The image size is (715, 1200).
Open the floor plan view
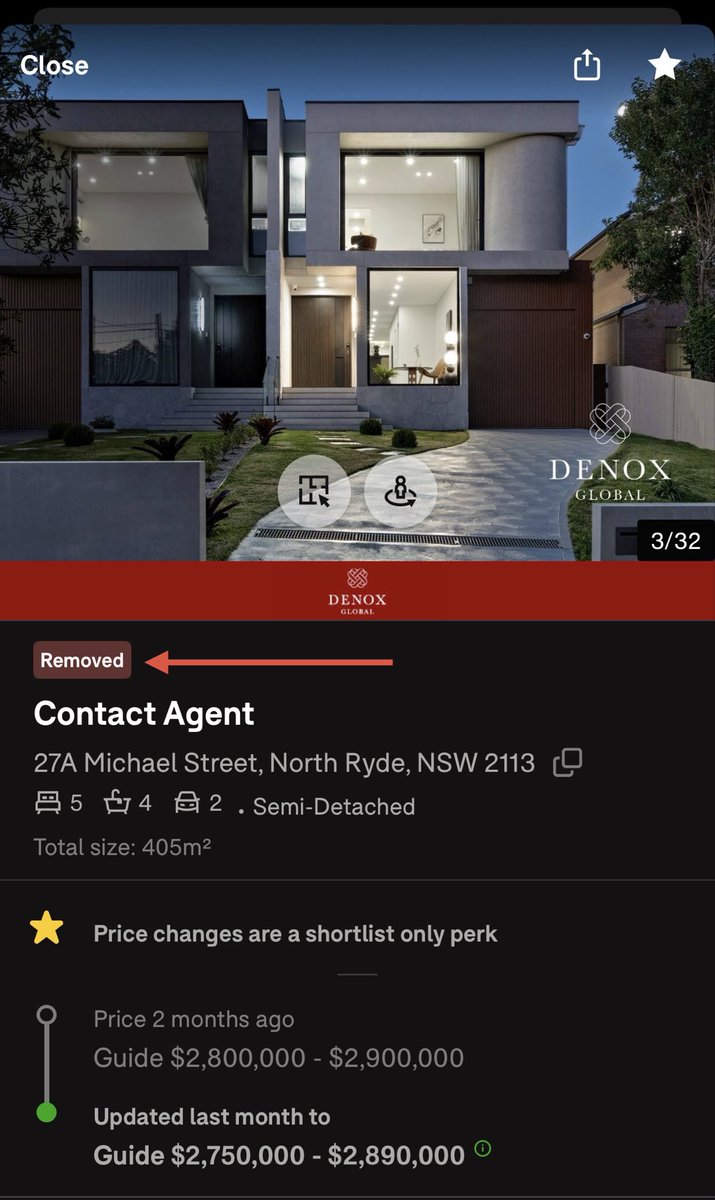[x=313, y=490]
